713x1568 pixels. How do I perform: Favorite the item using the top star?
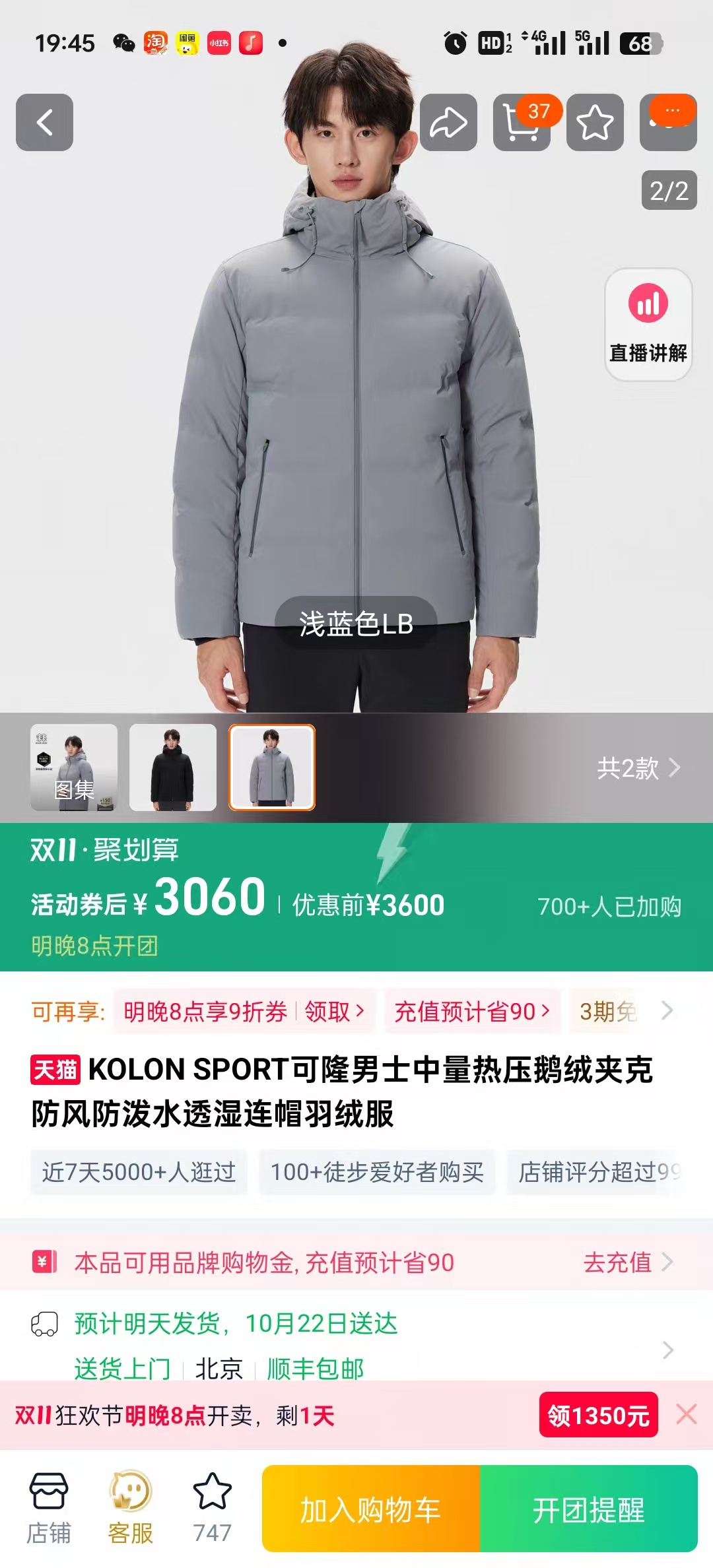pos(595,122)
